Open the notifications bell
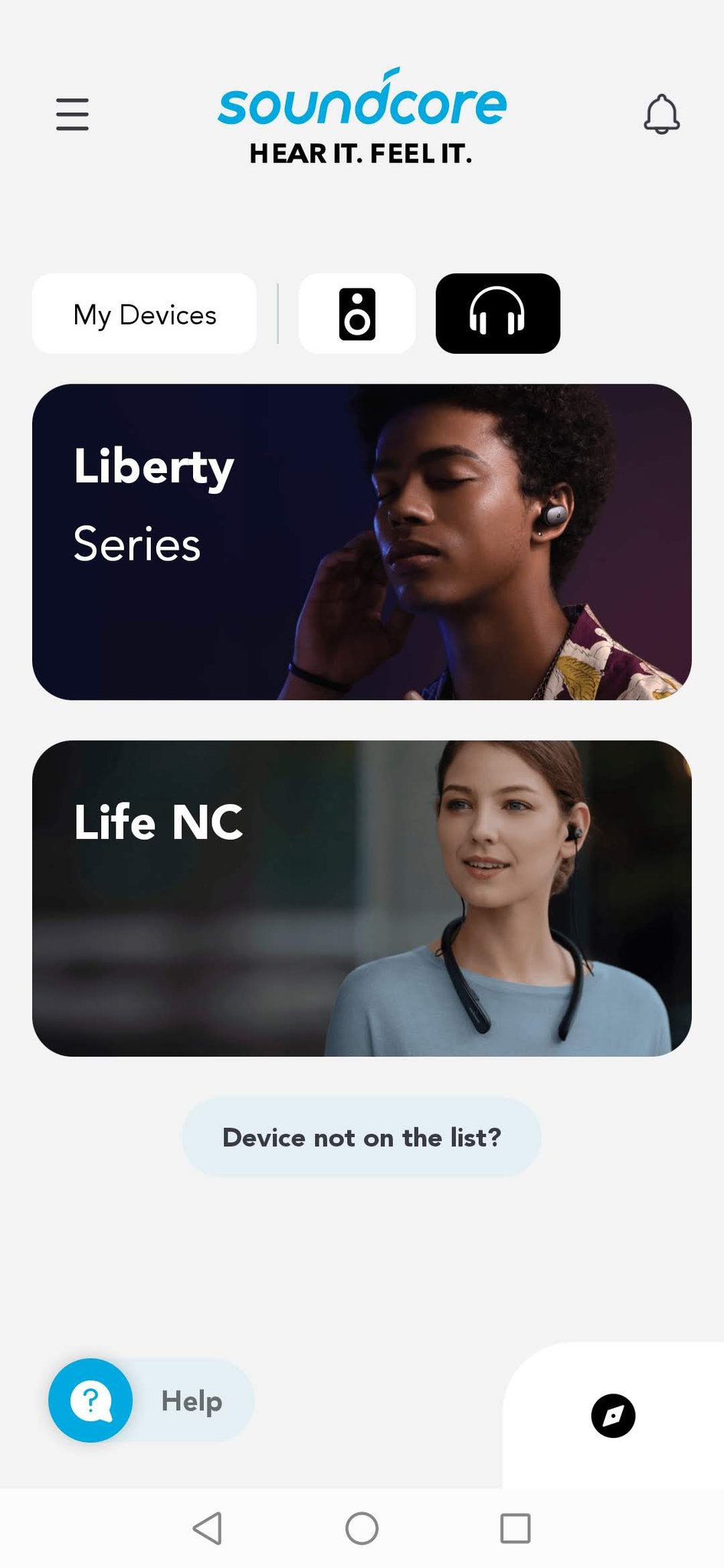This screenshot has height=1568, width=724. 661,114
